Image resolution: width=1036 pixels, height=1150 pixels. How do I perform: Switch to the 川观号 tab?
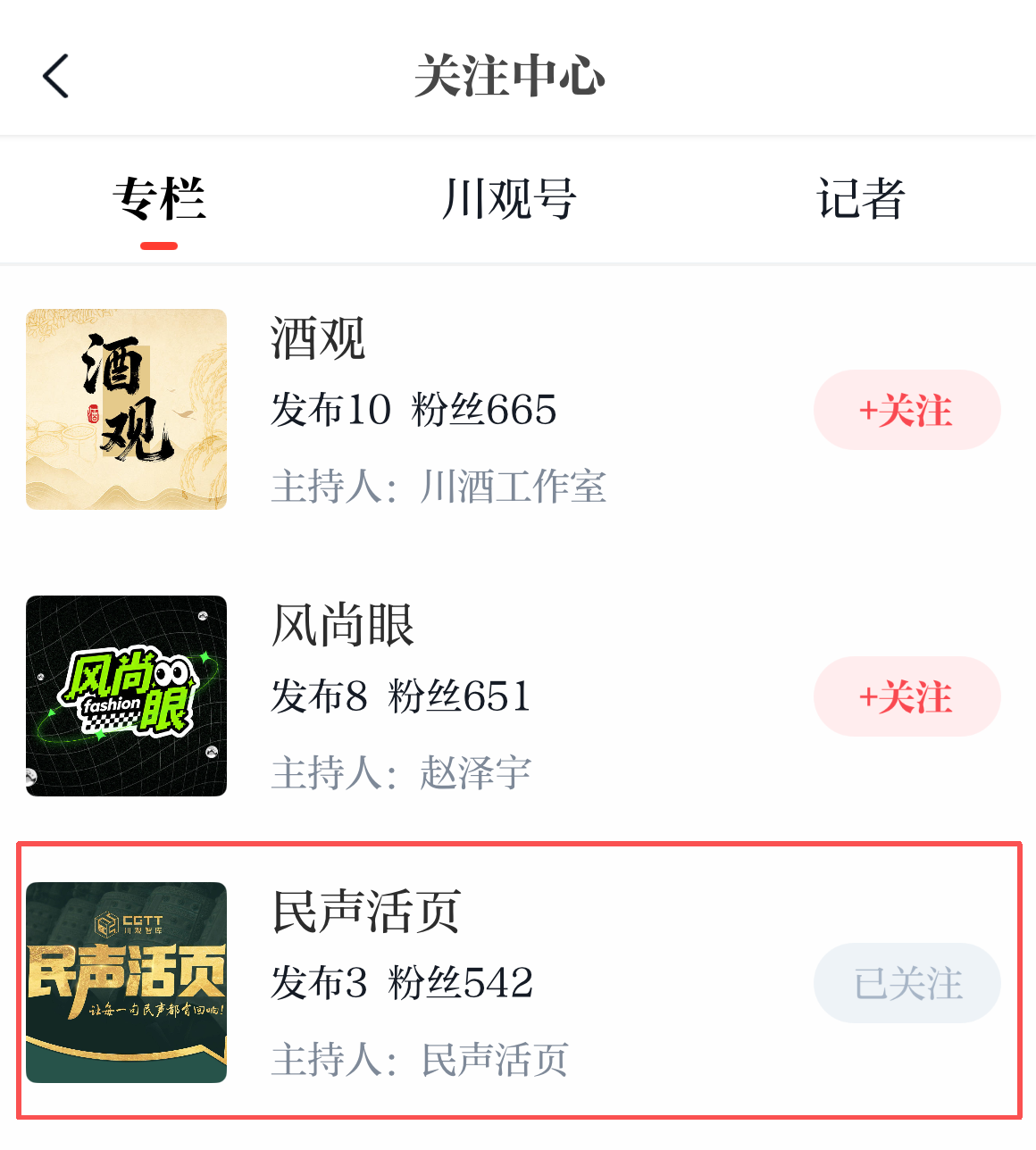pyautogui.click(x=509, y=199)
